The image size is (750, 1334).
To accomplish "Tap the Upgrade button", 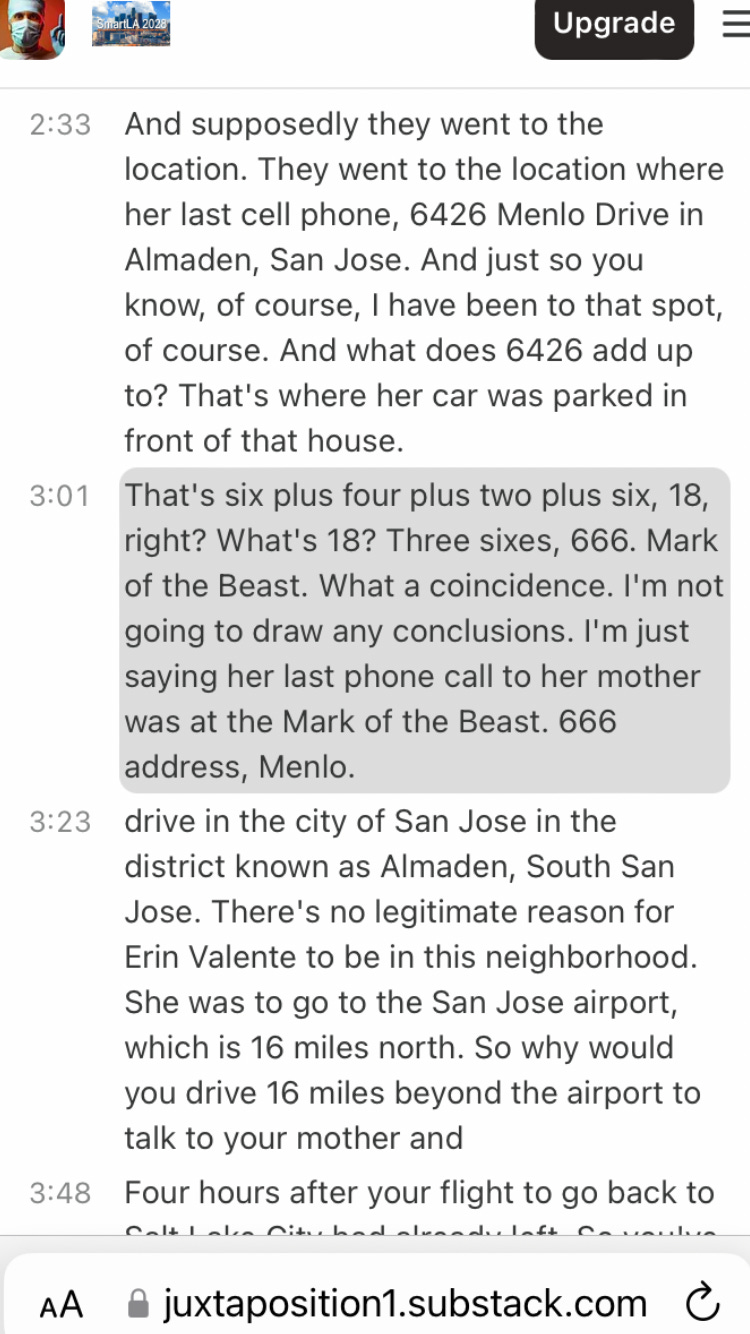I will click(614, 25).
